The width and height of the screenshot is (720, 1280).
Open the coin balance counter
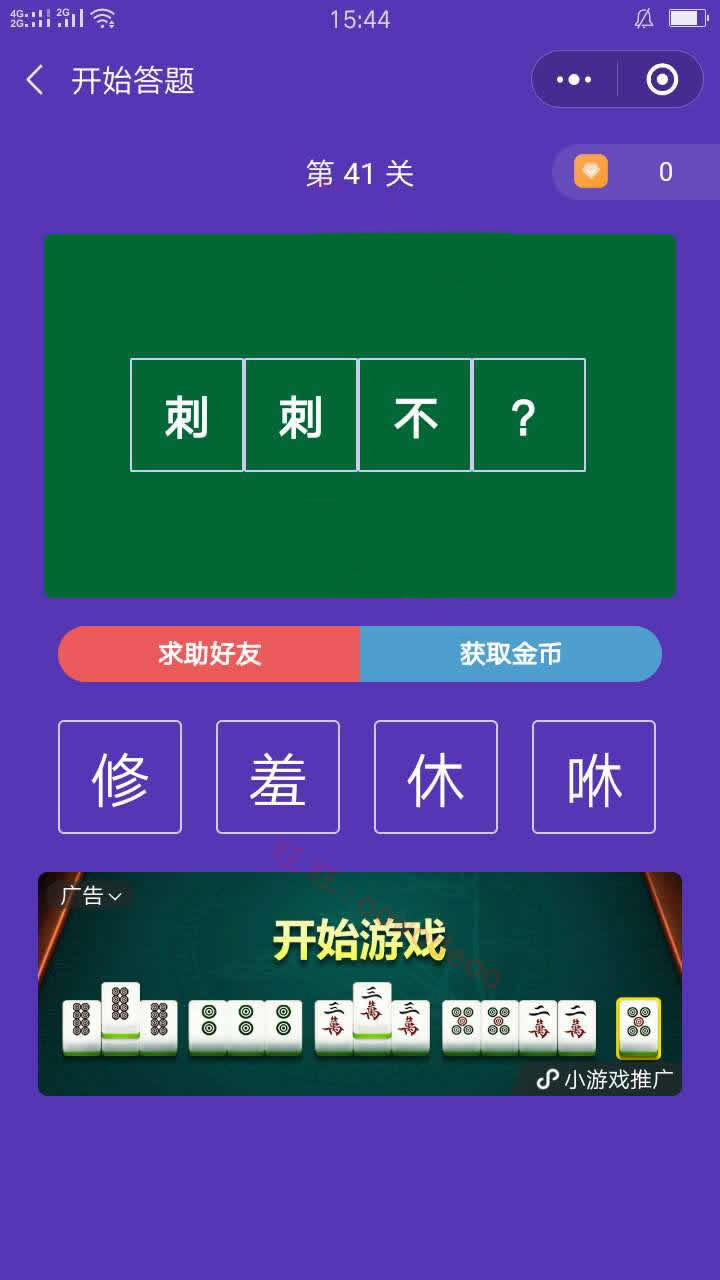(x=630, y=172)
